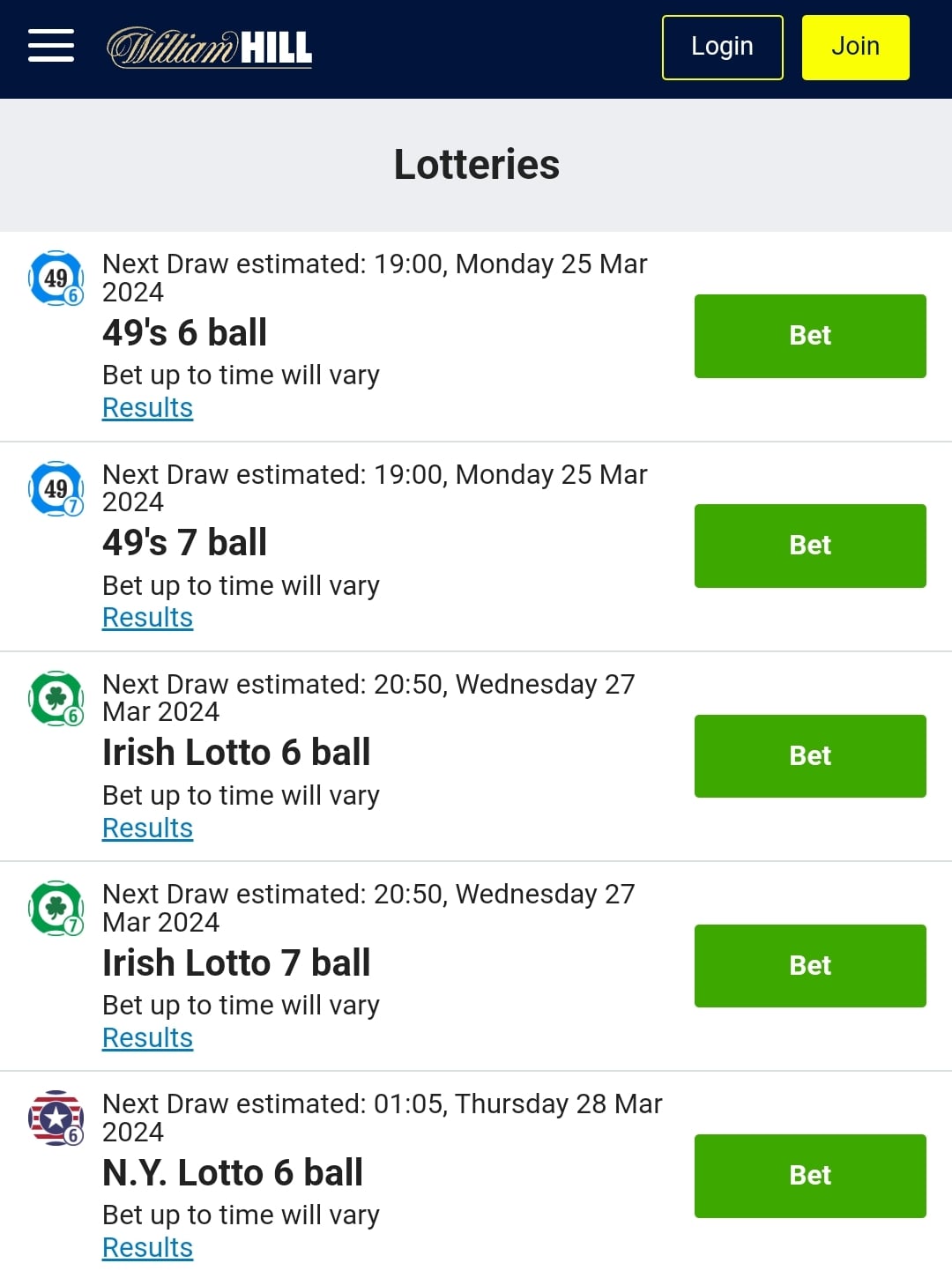The width and height of the screenshot is (952, 1278).
Task: Click the 49's 6 ball title text
Action: tap(184, 333)
